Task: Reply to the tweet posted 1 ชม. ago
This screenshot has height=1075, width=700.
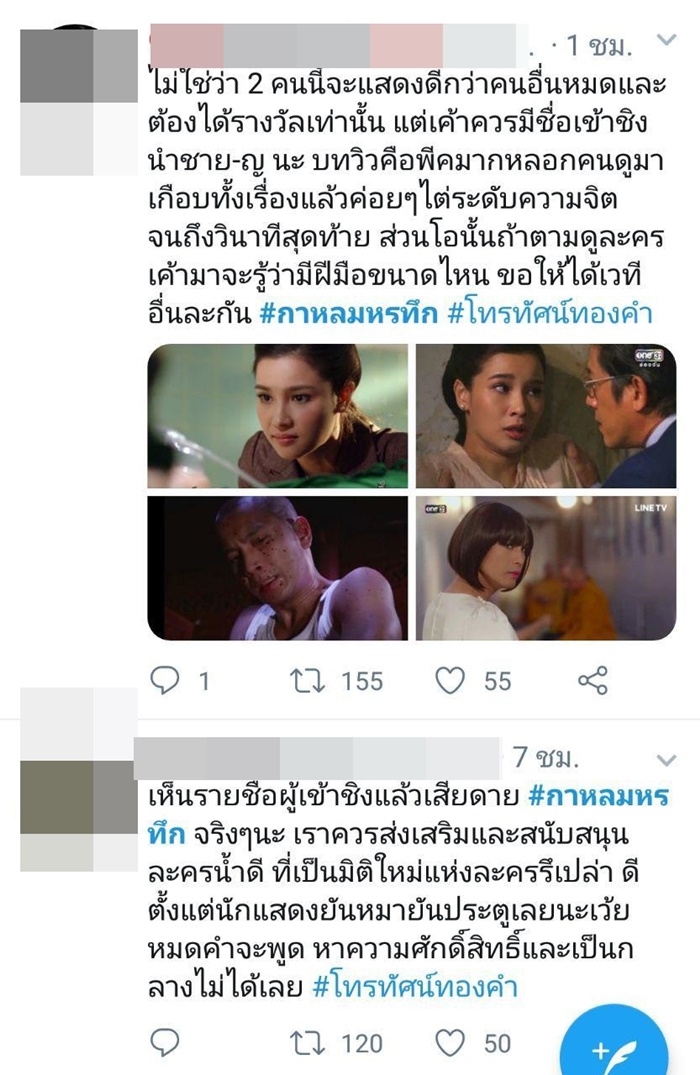Action: (x=163, y=681)
